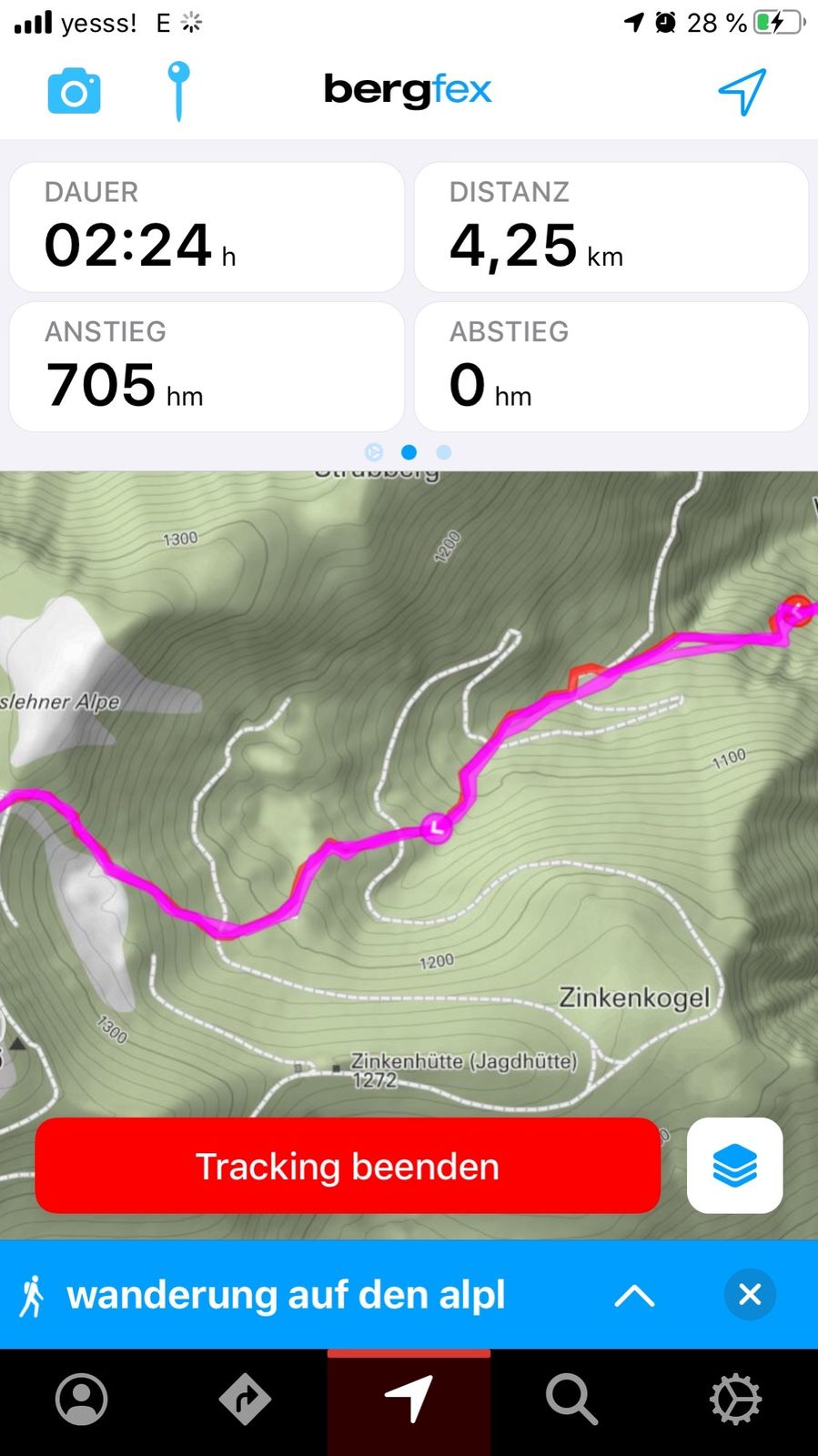
Task: Expand the wanderung auf den alpl panel
Action: click(x=634, y=1294)
